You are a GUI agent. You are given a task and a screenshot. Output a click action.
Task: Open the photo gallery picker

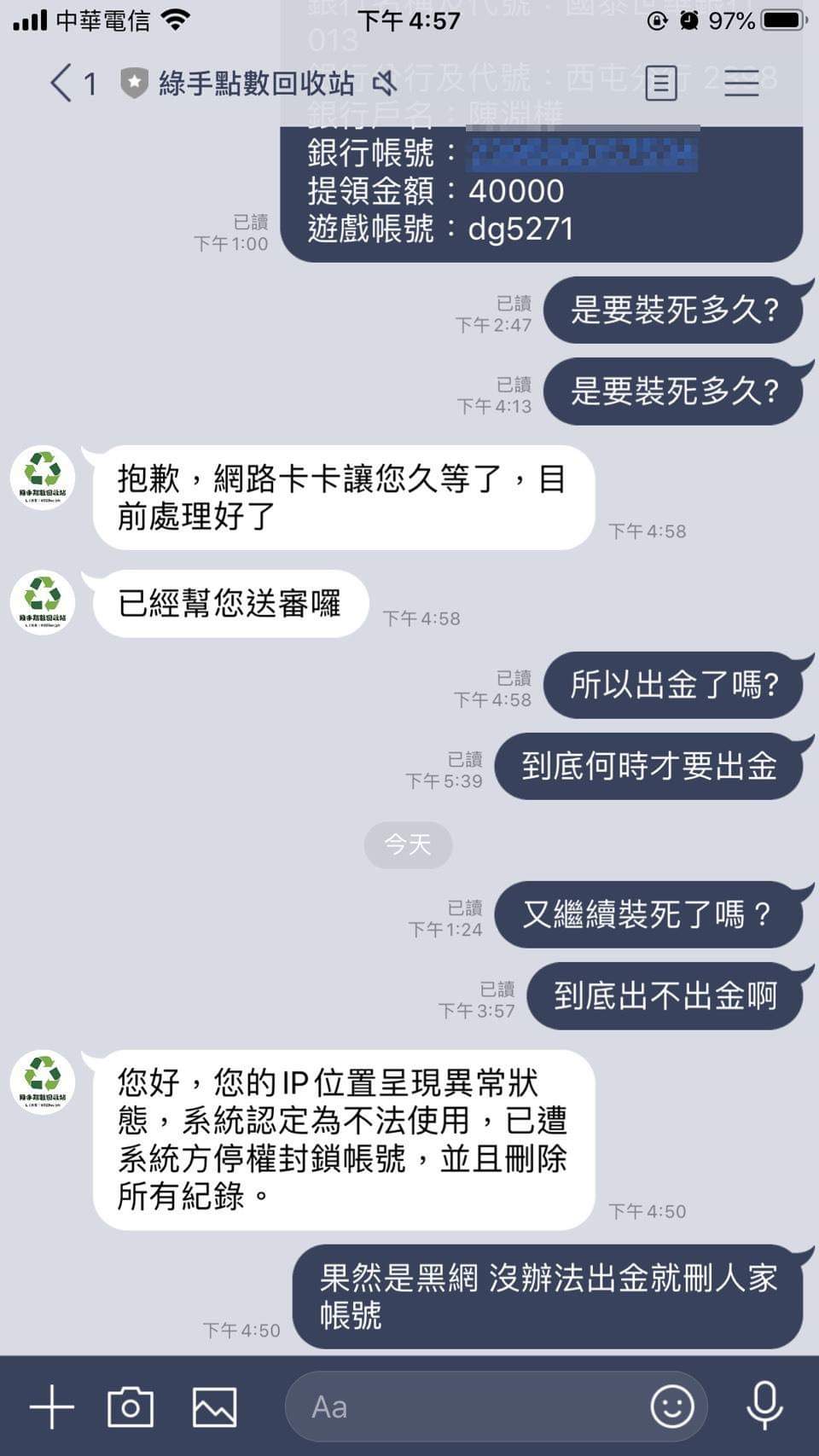[214, 1406]
